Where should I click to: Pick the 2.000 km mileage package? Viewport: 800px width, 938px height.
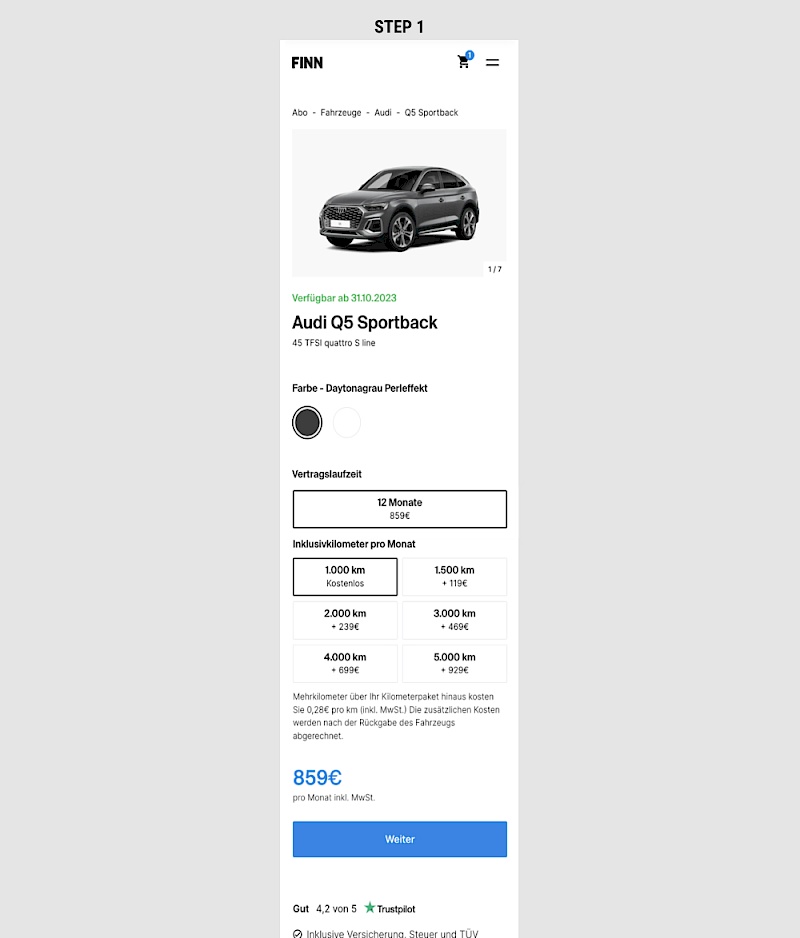(345, 620)
